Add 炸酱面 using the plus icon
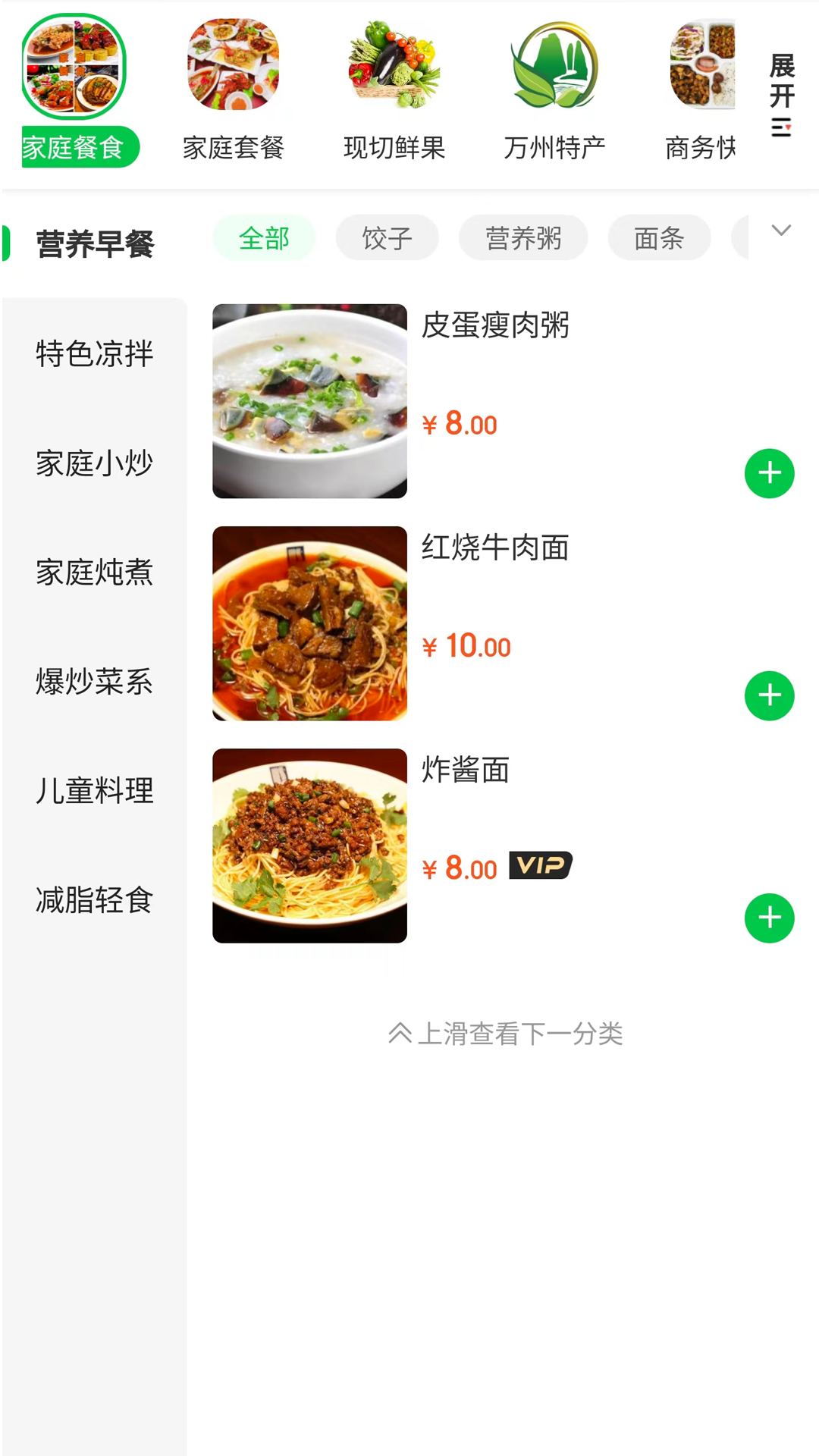The width and height of the screenshot is (819, 1456). coord(769,918)
